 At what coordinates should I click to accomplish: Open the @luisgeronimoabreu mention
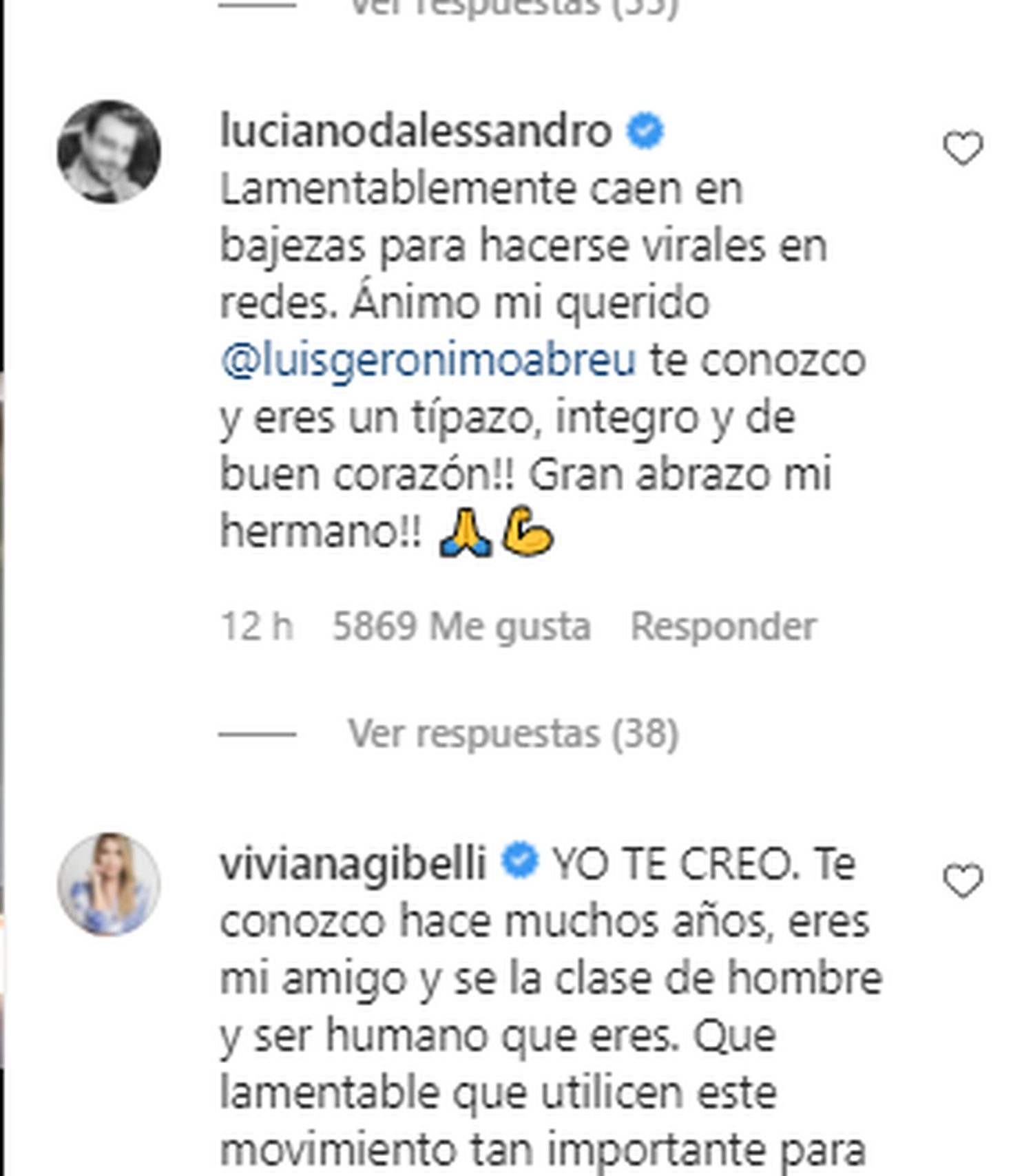tap(428, 361)
